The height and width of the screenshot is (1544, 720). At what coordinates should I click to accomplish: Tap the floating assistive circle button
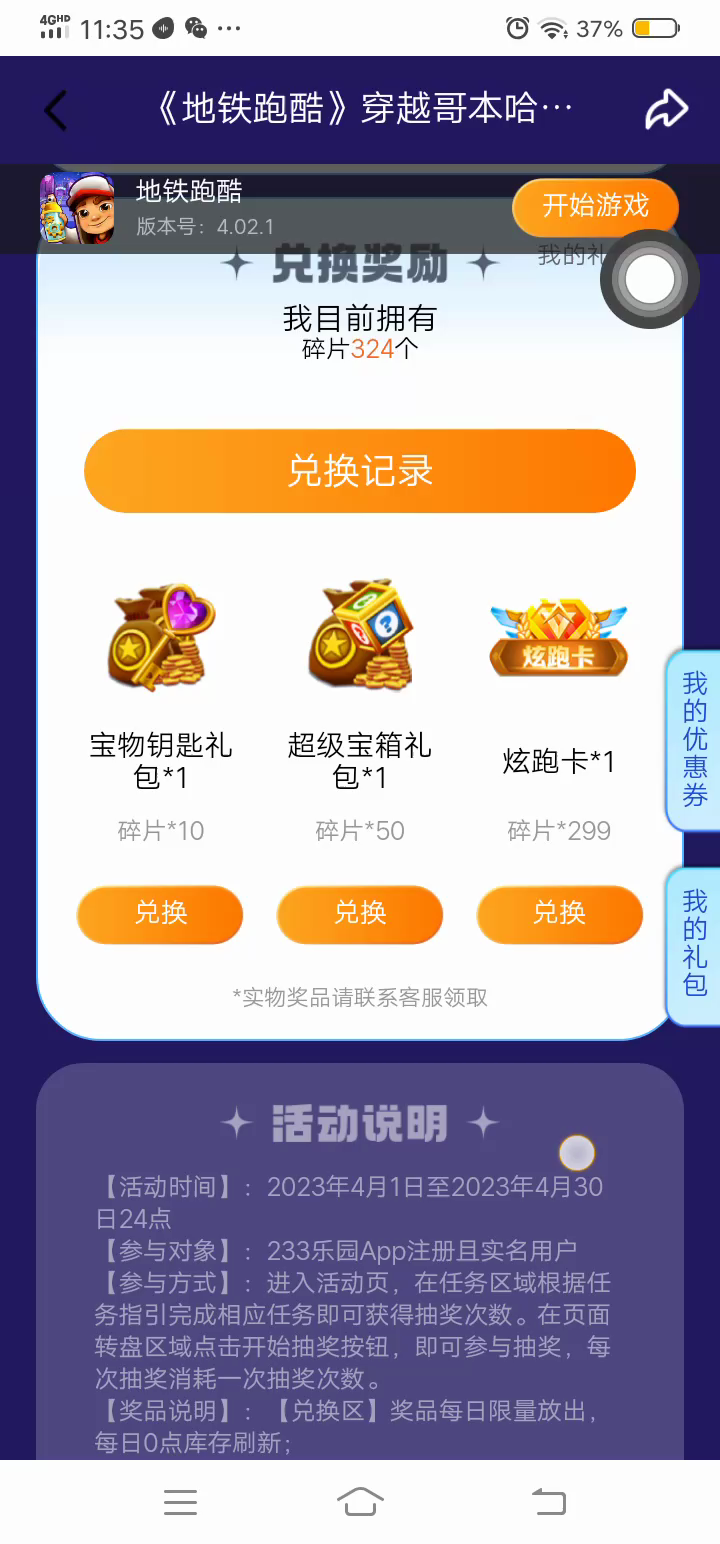pos(650,279)
